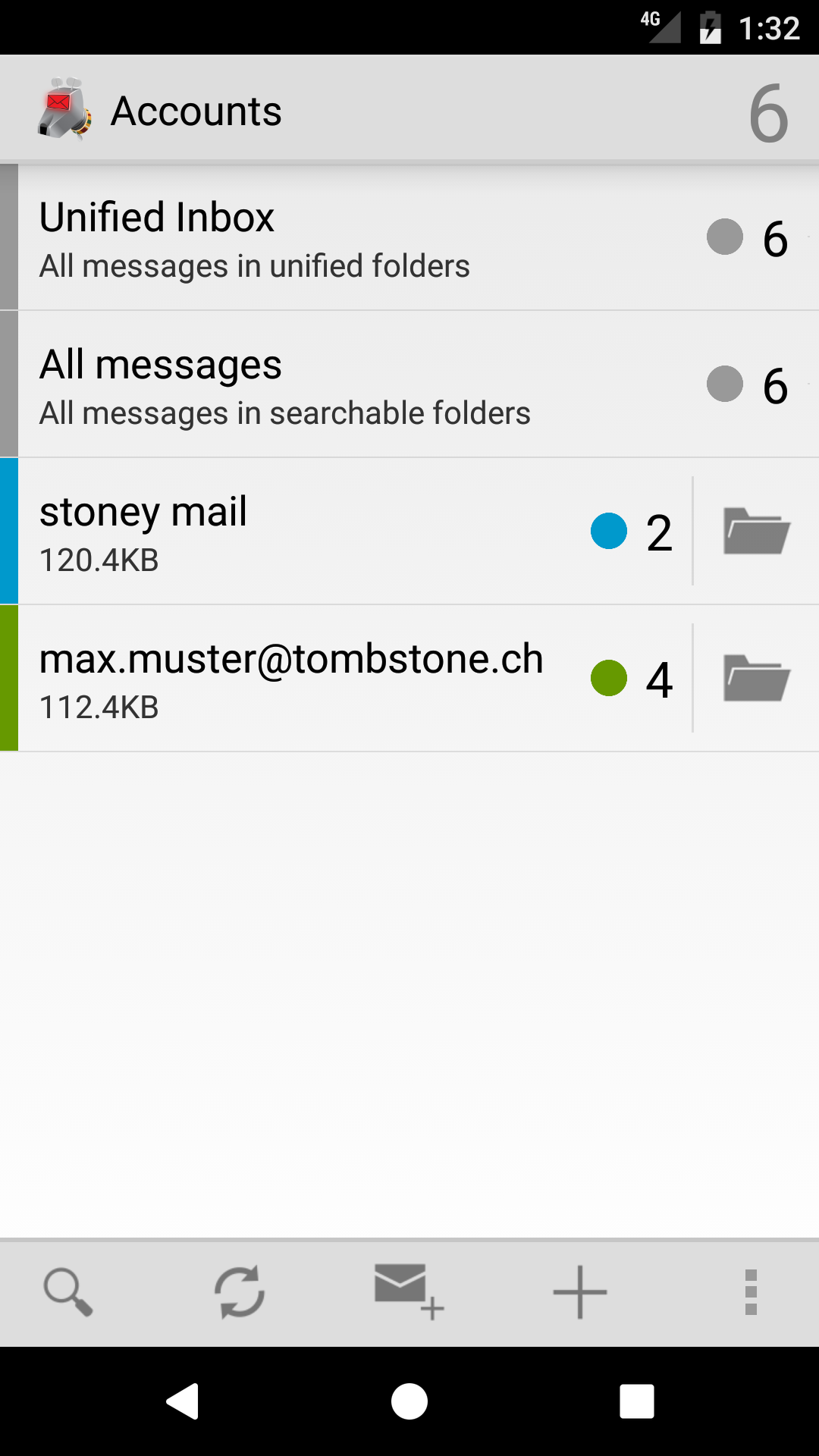Add a new account
819x1456 pixels.
point(580,1291)
